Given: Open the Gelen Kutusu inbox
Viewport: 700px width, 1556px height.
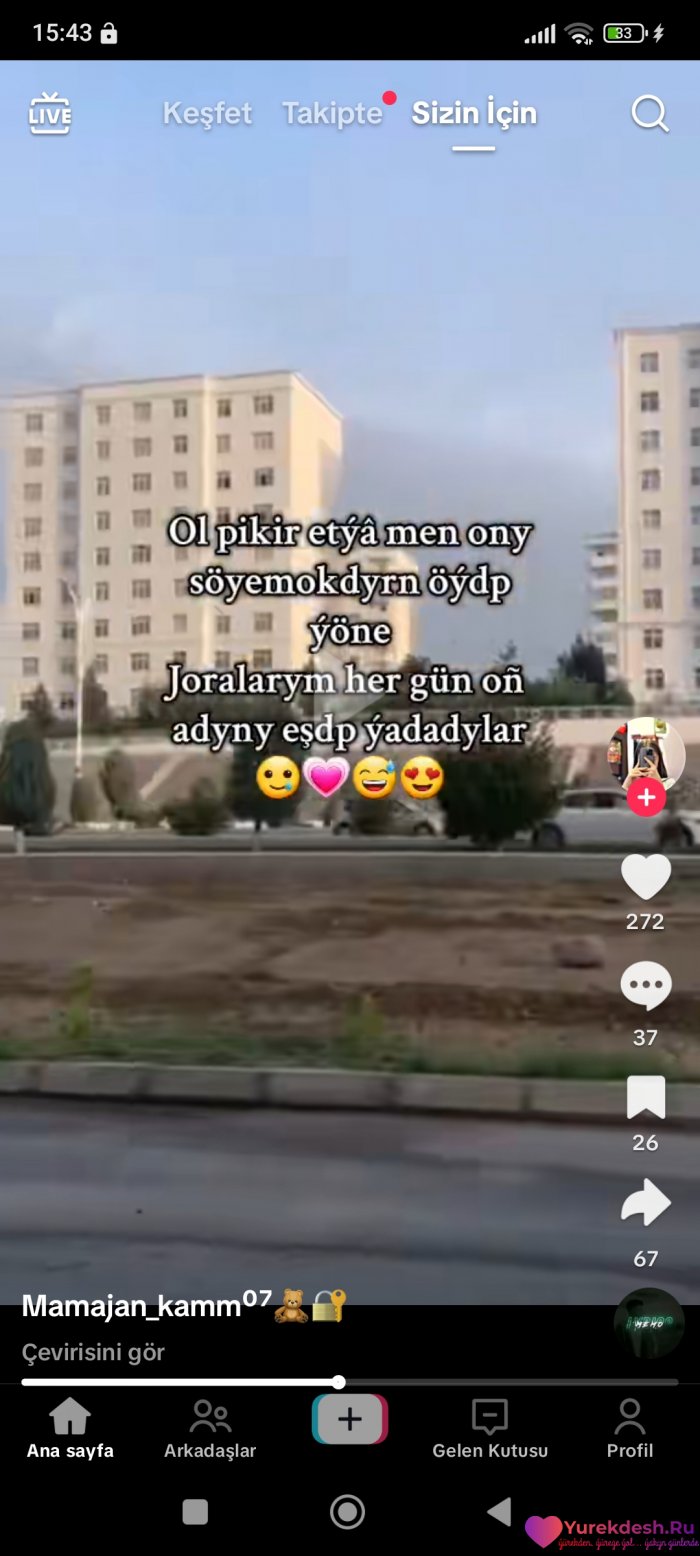Looking at the screenshot, I should coord(490,1429).
